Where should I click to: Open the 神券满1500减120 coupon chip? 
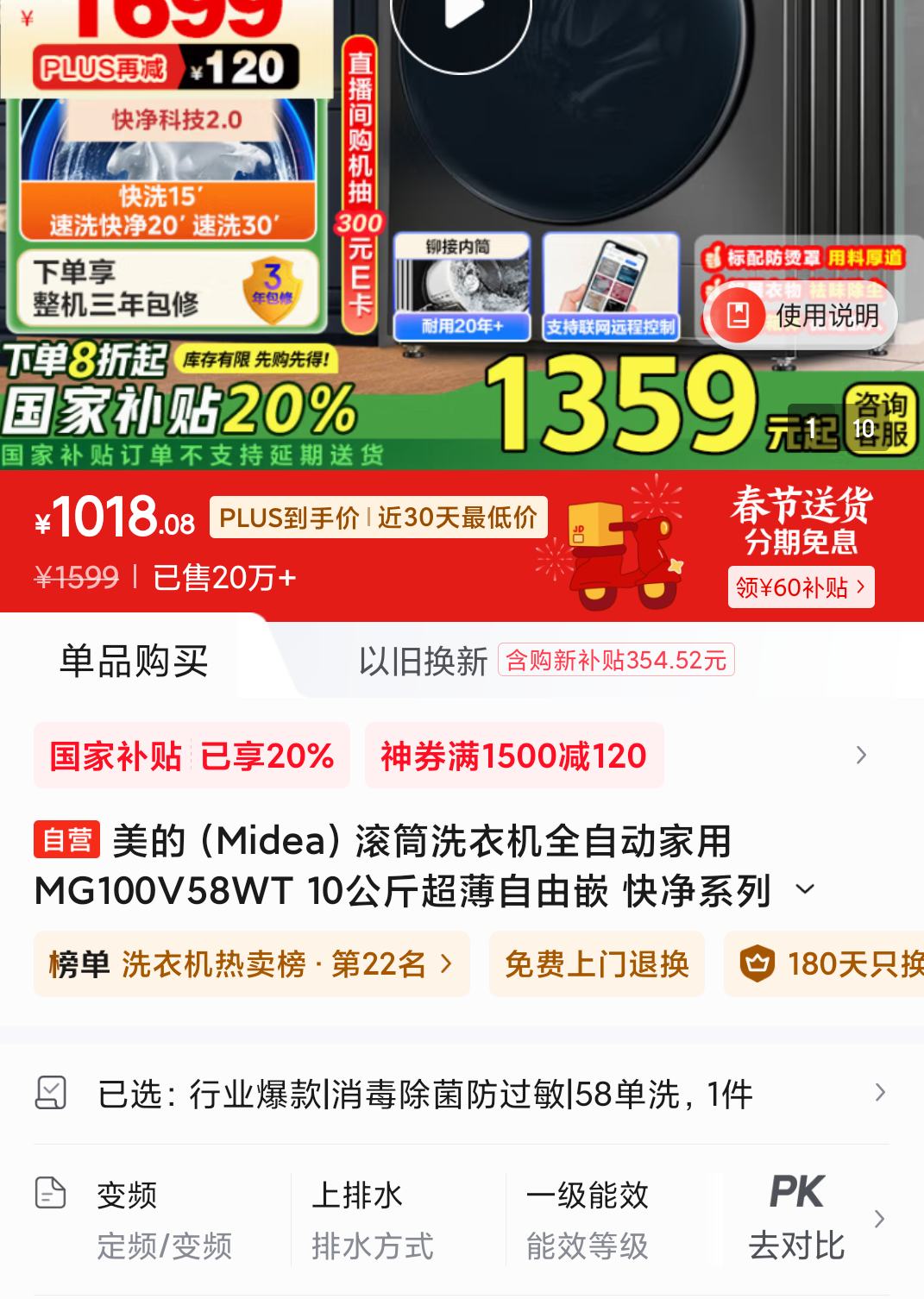(x=513, y=756)
